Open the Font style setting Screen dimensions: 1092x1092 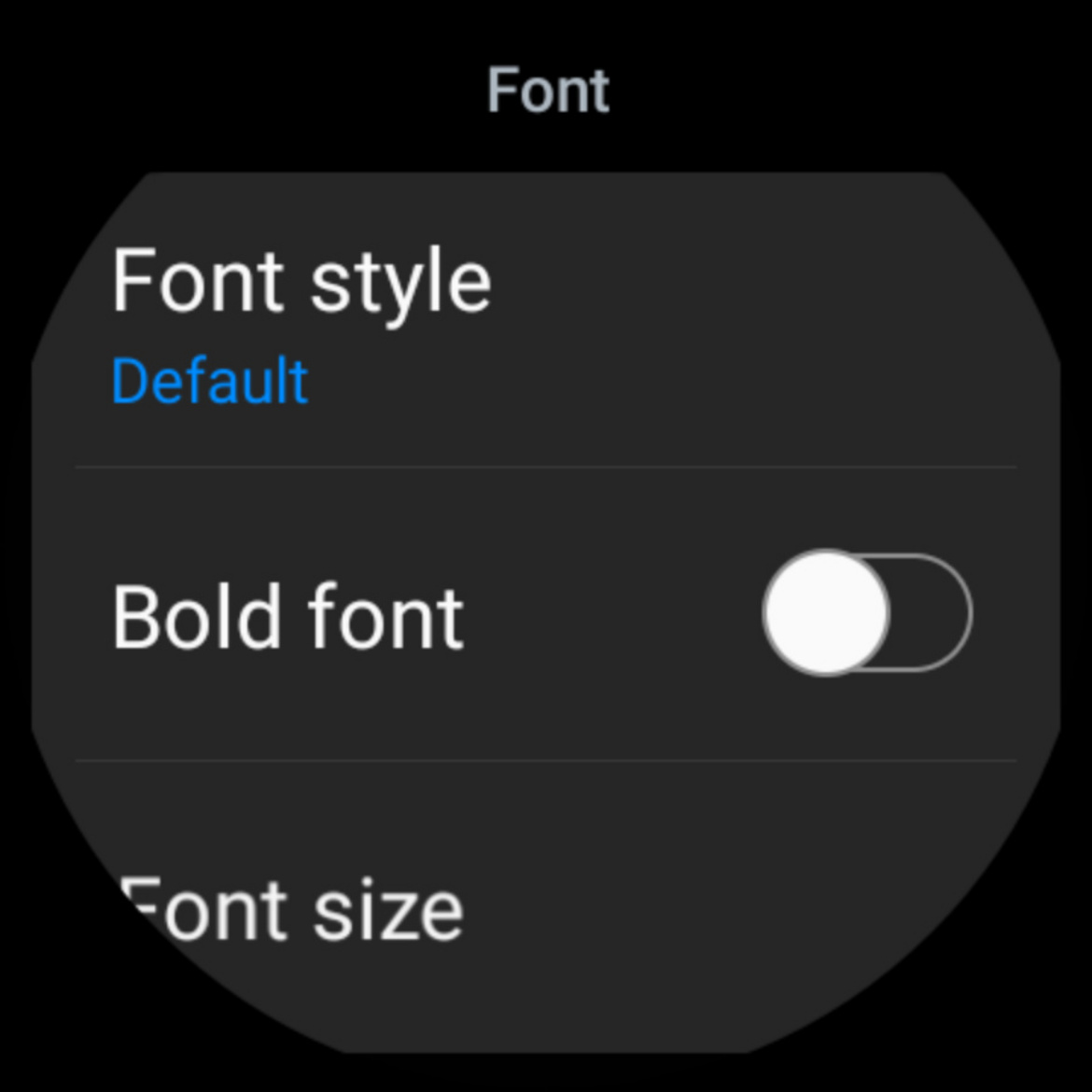(x=301, y=322)
